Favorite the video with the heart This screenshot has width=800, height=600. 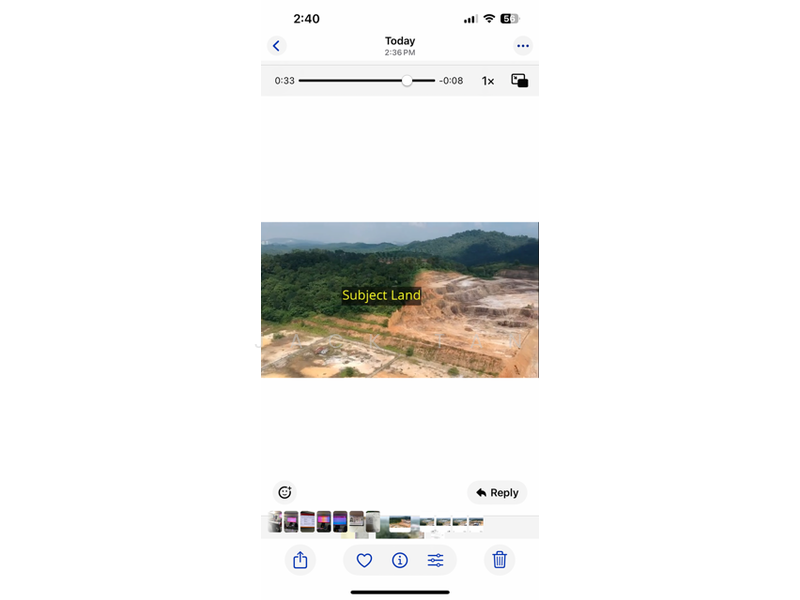[364, 561]
